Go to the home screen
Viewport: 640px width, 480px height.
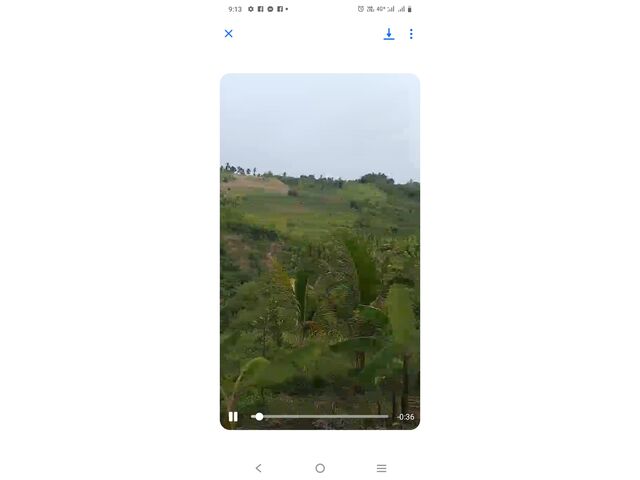(x=320, y=468)
